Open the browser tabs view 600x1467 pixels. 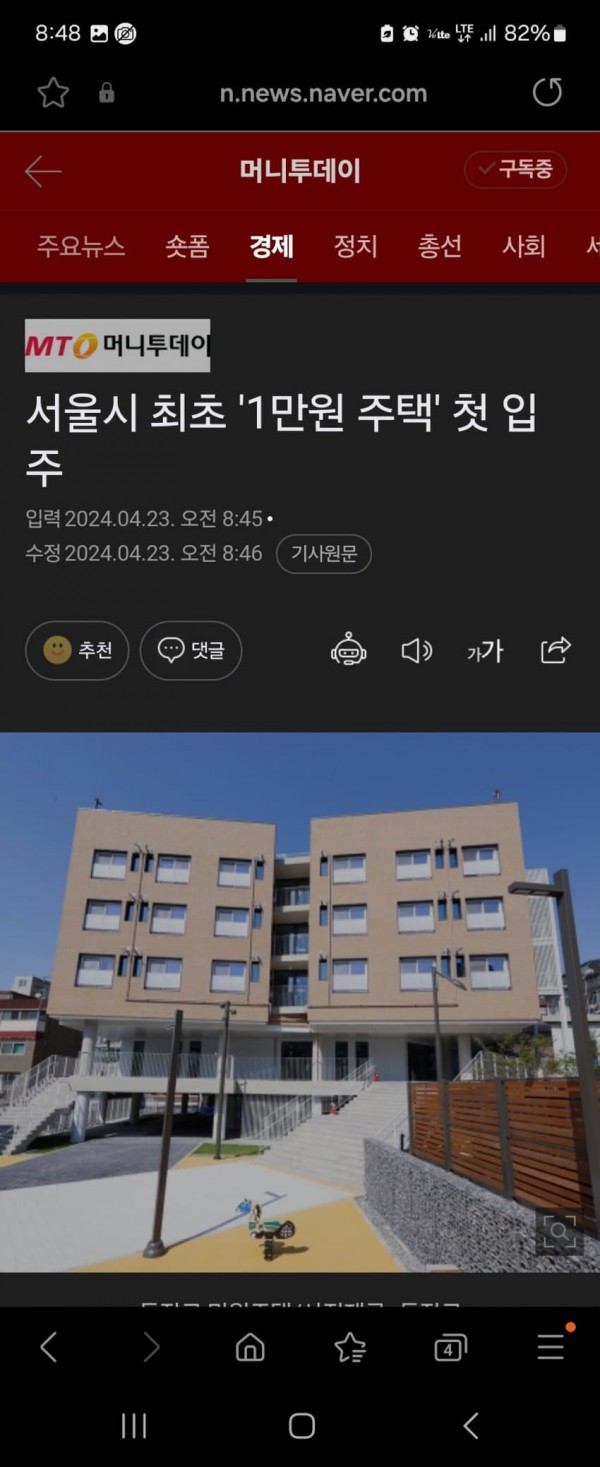click(x=450, y=1348)
